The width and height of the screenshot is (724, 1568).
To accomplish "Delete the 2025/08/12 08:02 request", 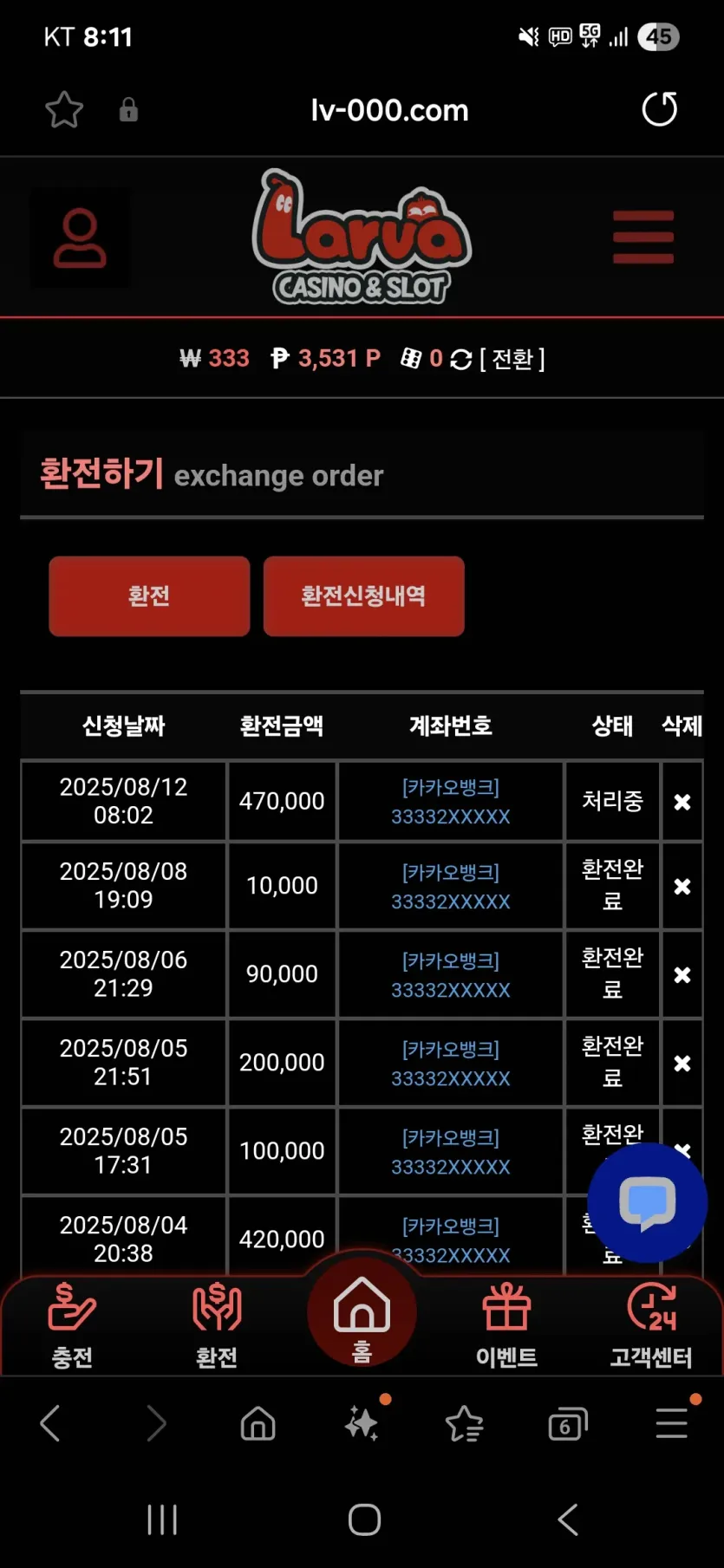I will click(682, 802).
